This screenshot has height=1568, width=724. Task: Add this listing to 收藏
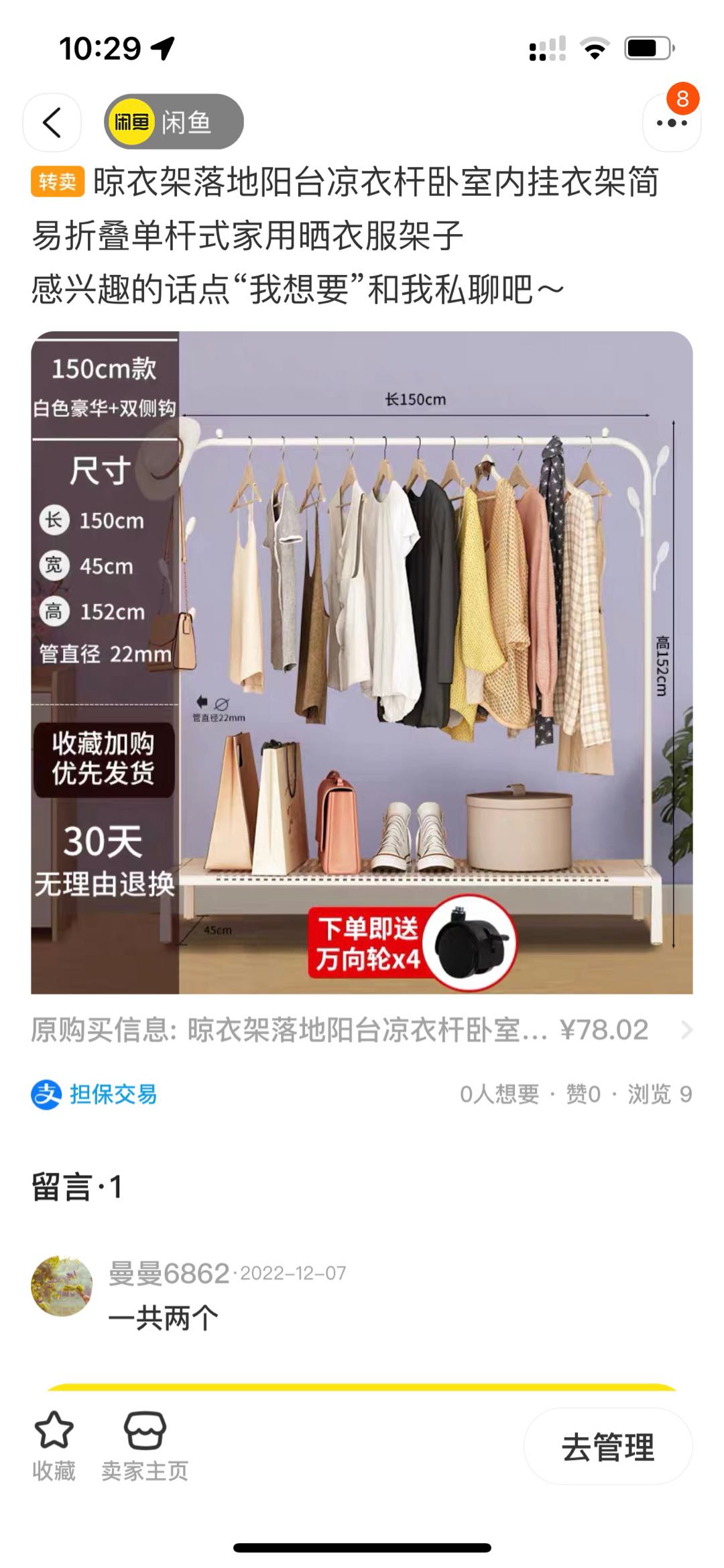54,1446
